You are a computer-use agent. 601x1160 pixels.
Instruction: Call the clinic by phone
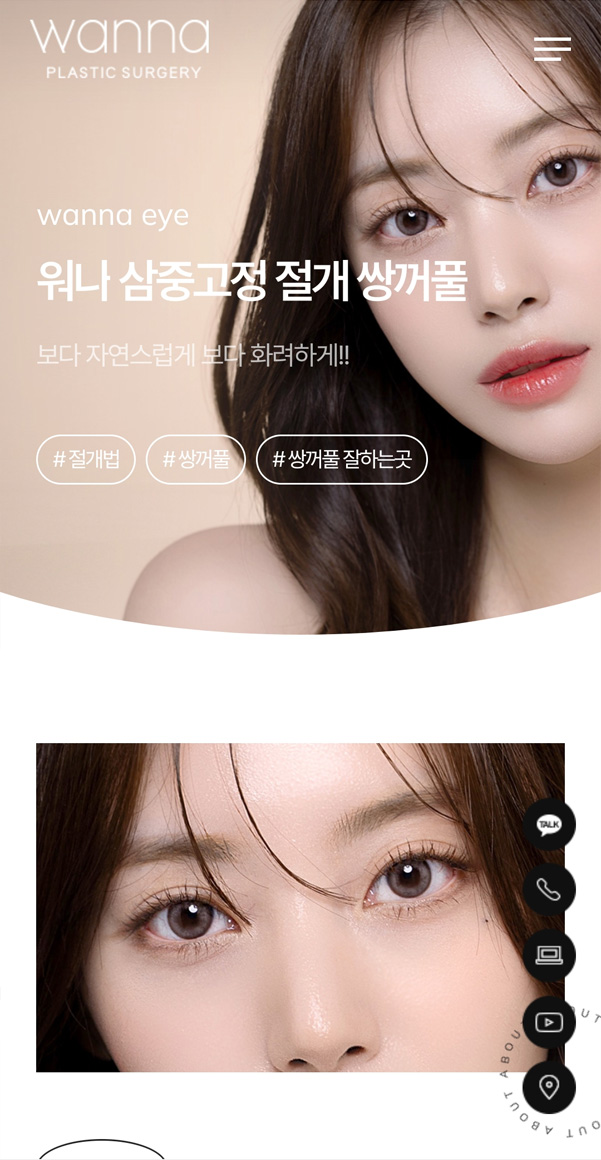pyautogui.click(x=549, y=889)
